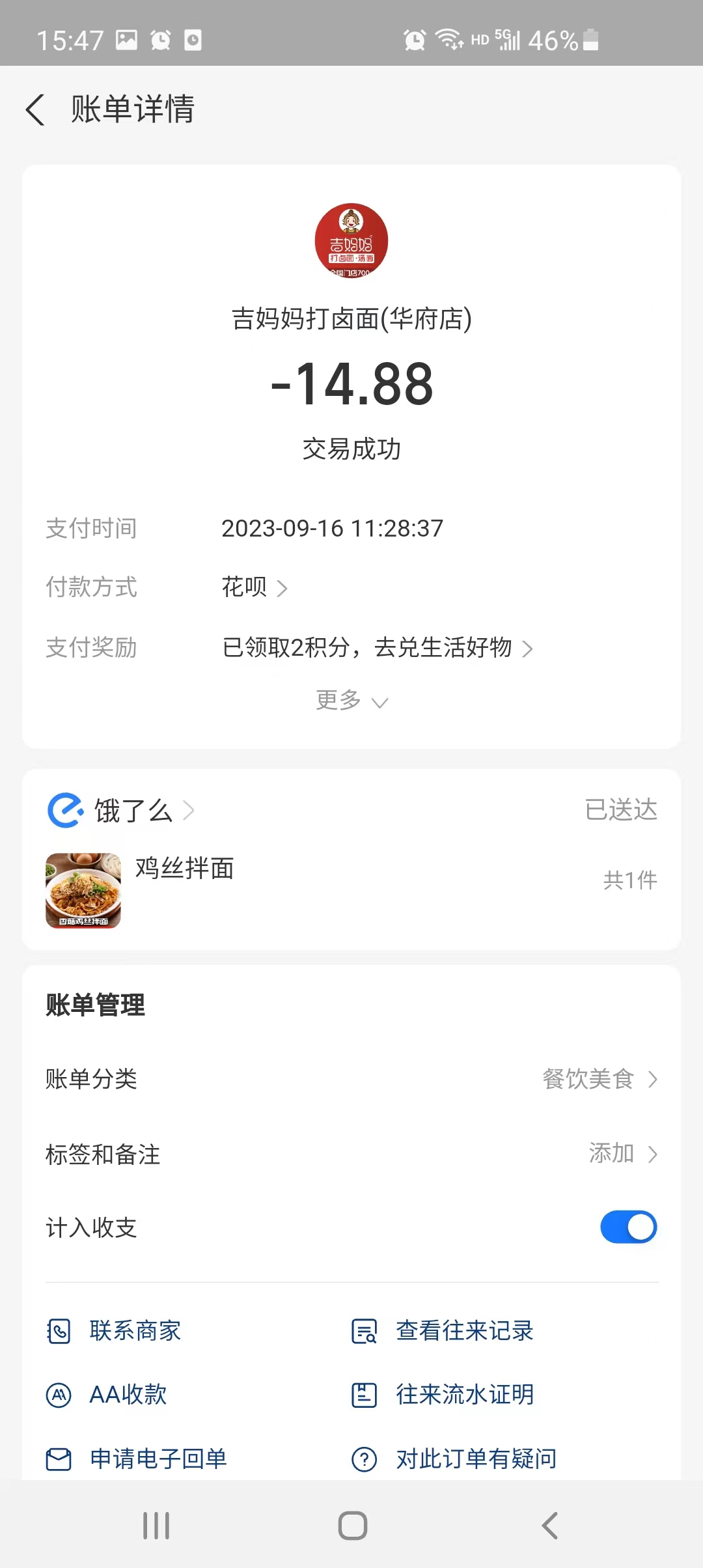Go back from the 账单详情 page
Screen dimensions: 703x1568
(36, 109)
